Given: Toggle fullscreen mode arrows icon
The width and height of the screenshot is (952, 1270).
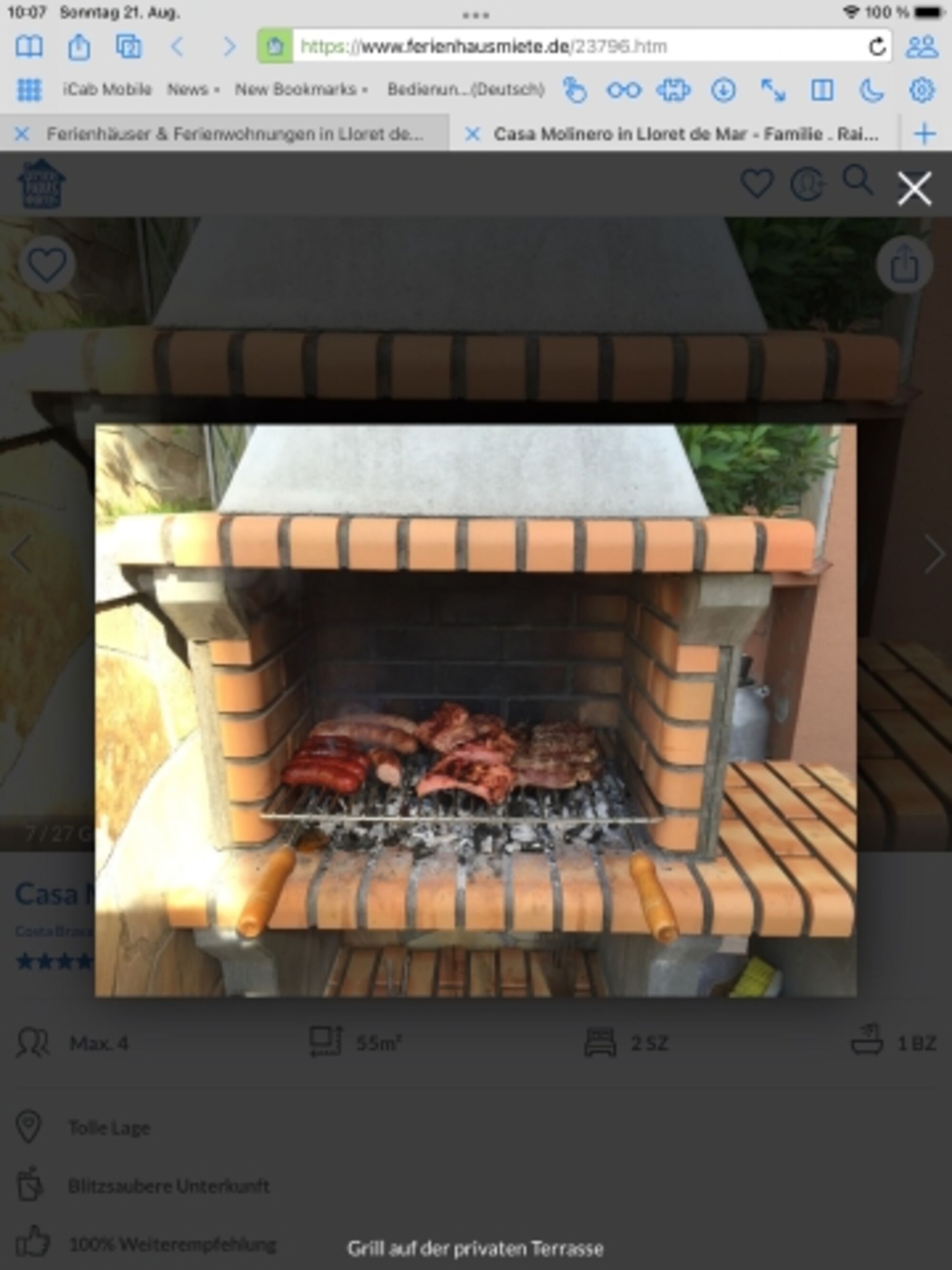Looking at the screenshot, I should (x=773, y=90).
